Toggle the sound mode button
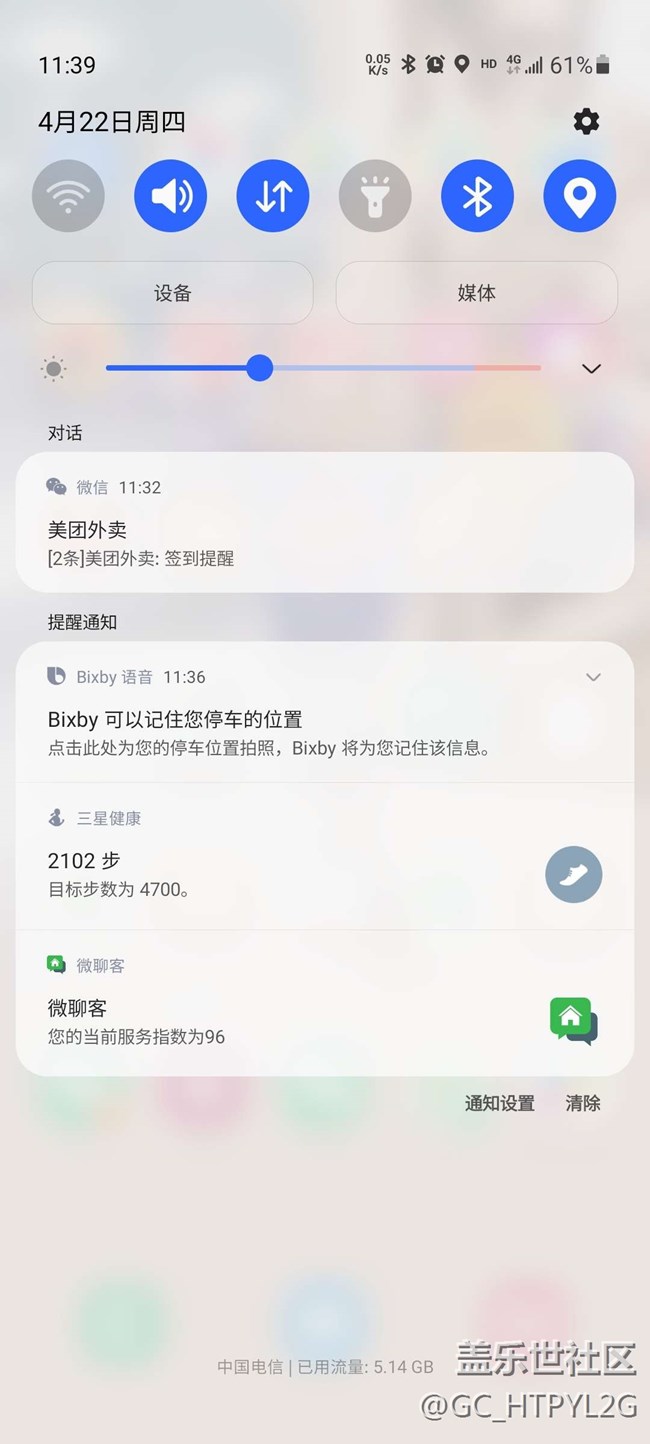This screenshot has height=1444, width=650. 171,196
